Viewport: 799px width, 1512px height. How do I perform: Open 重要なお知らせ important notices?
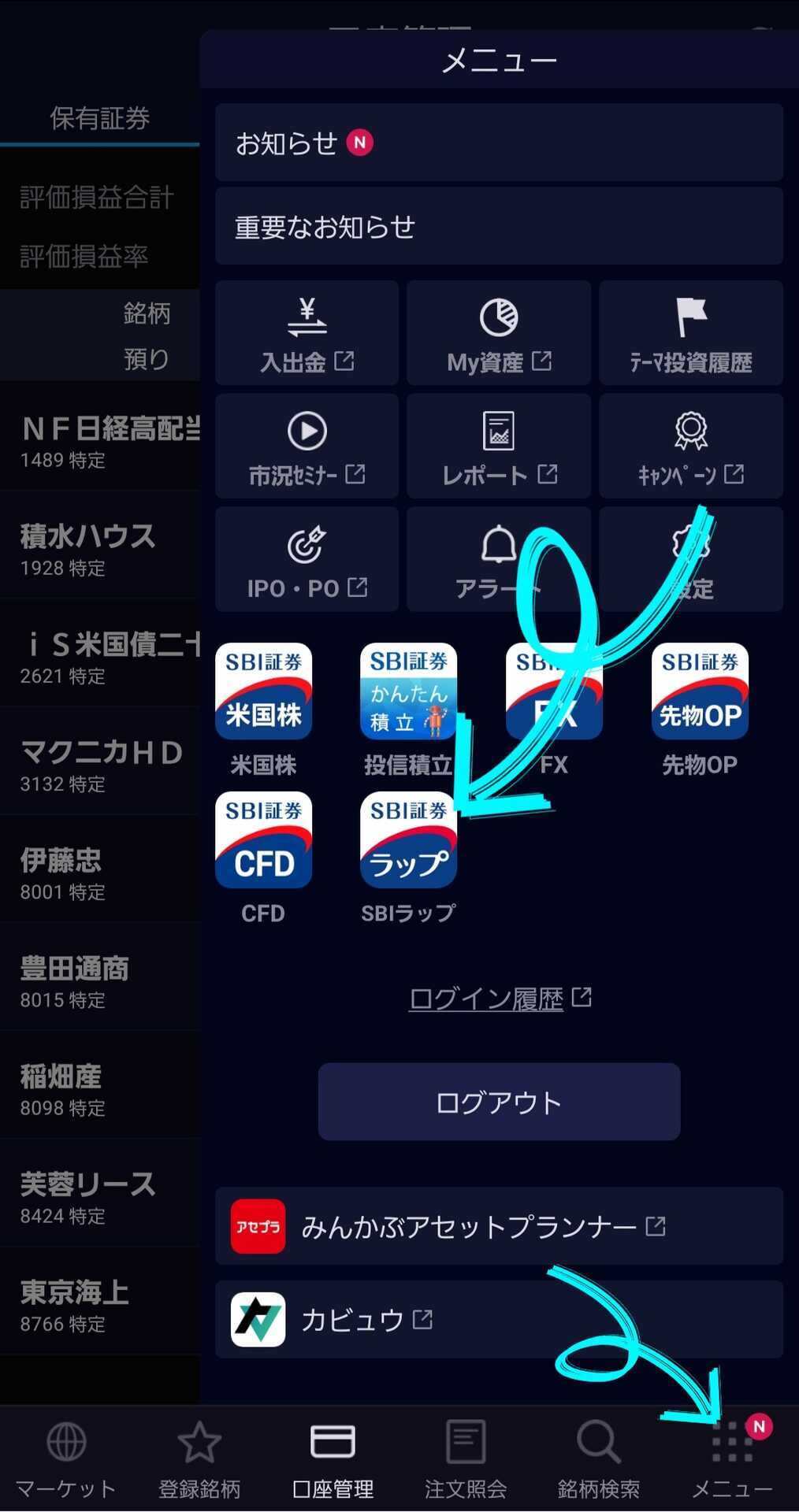coord(499,227)
